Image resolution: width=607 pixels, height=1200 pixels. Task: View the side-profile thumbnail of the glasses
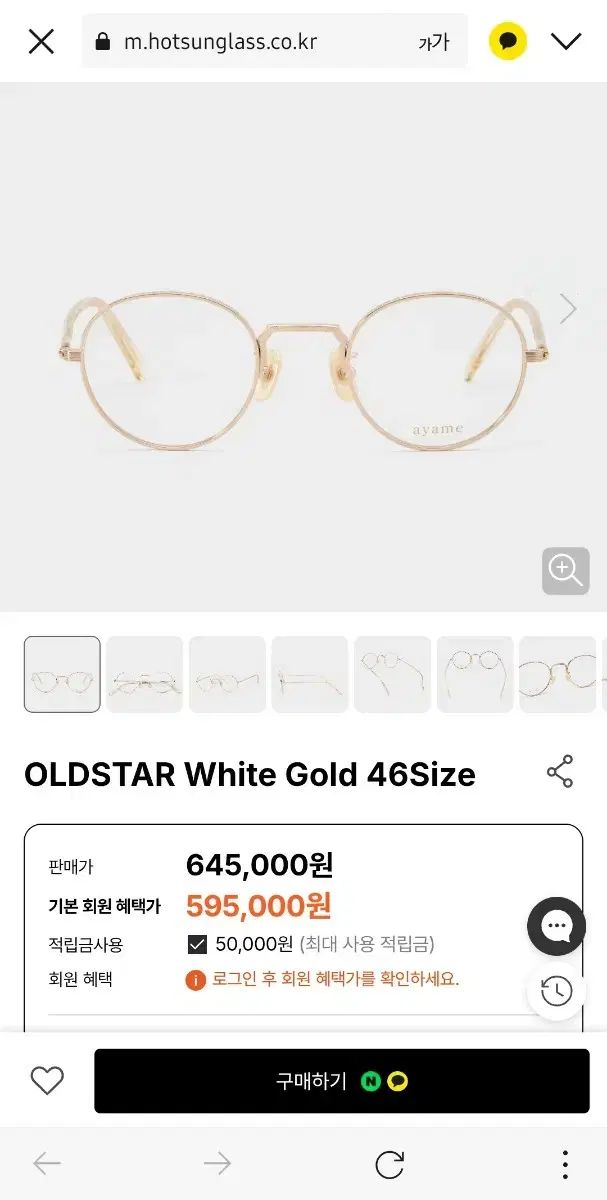310,674
